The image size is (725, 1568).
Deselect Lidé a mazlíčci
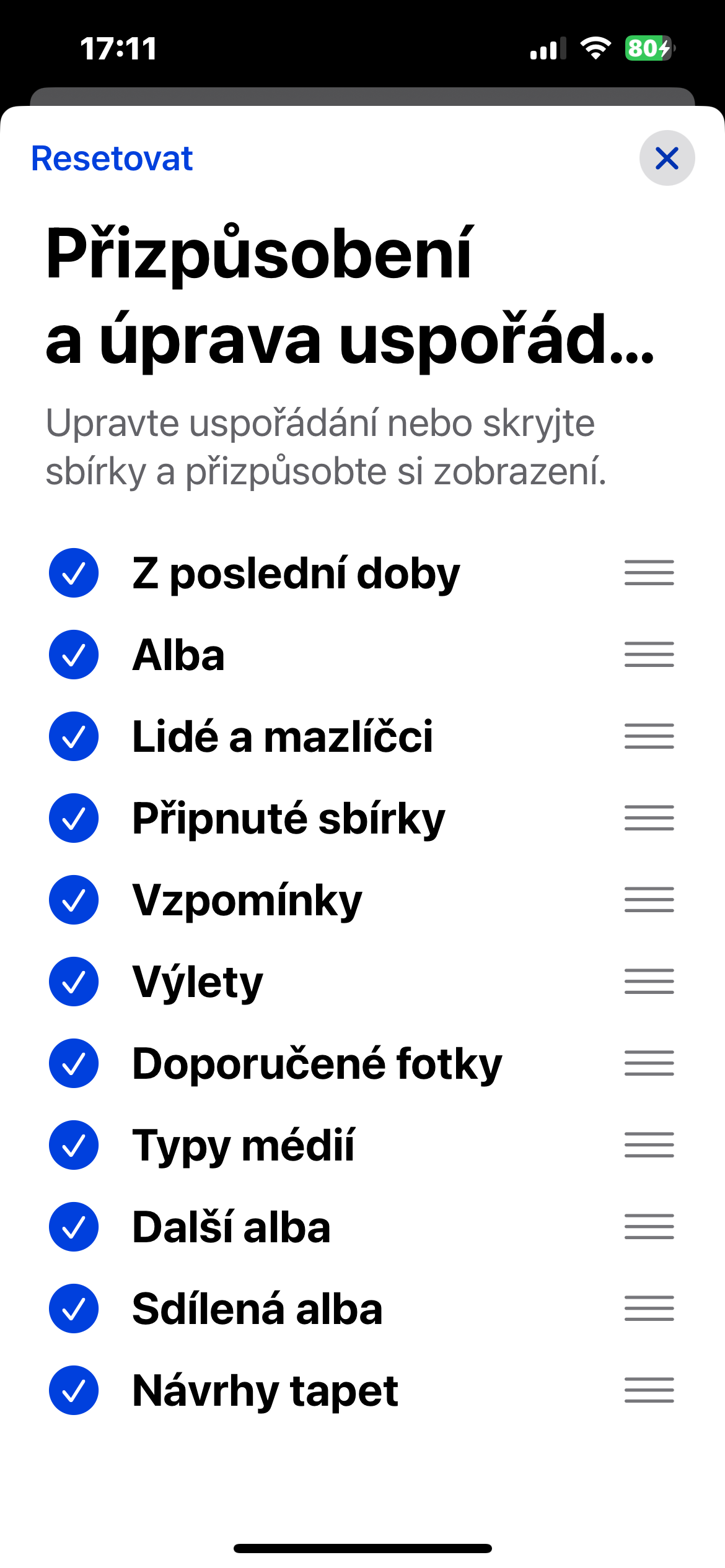[74, 736]
